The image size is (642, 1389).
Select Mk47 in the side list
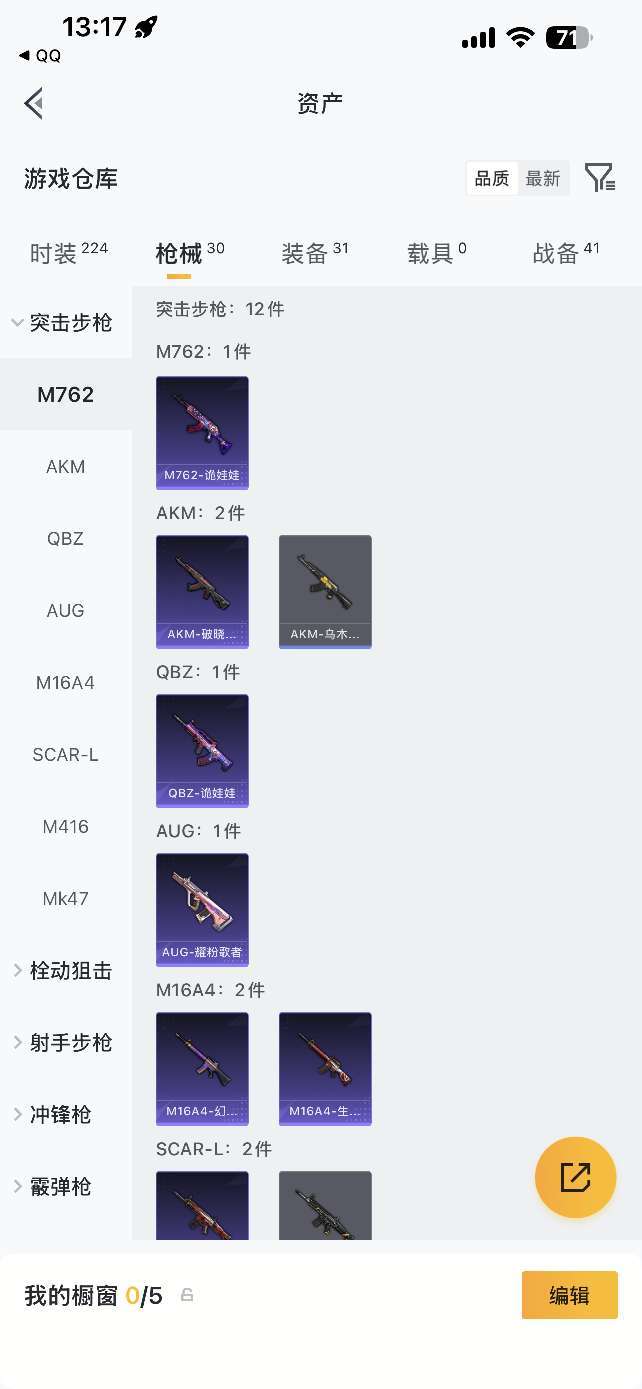pos(66,899)
